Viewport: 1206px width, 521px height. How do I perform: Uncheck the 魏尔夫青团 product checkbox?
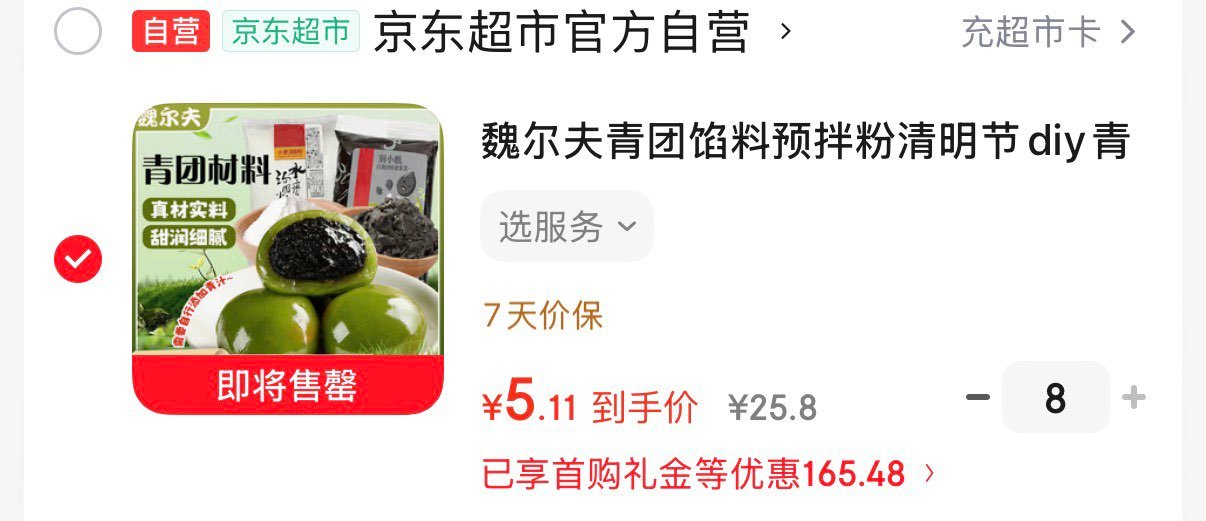pyautogui.click(x=78, y=259)
